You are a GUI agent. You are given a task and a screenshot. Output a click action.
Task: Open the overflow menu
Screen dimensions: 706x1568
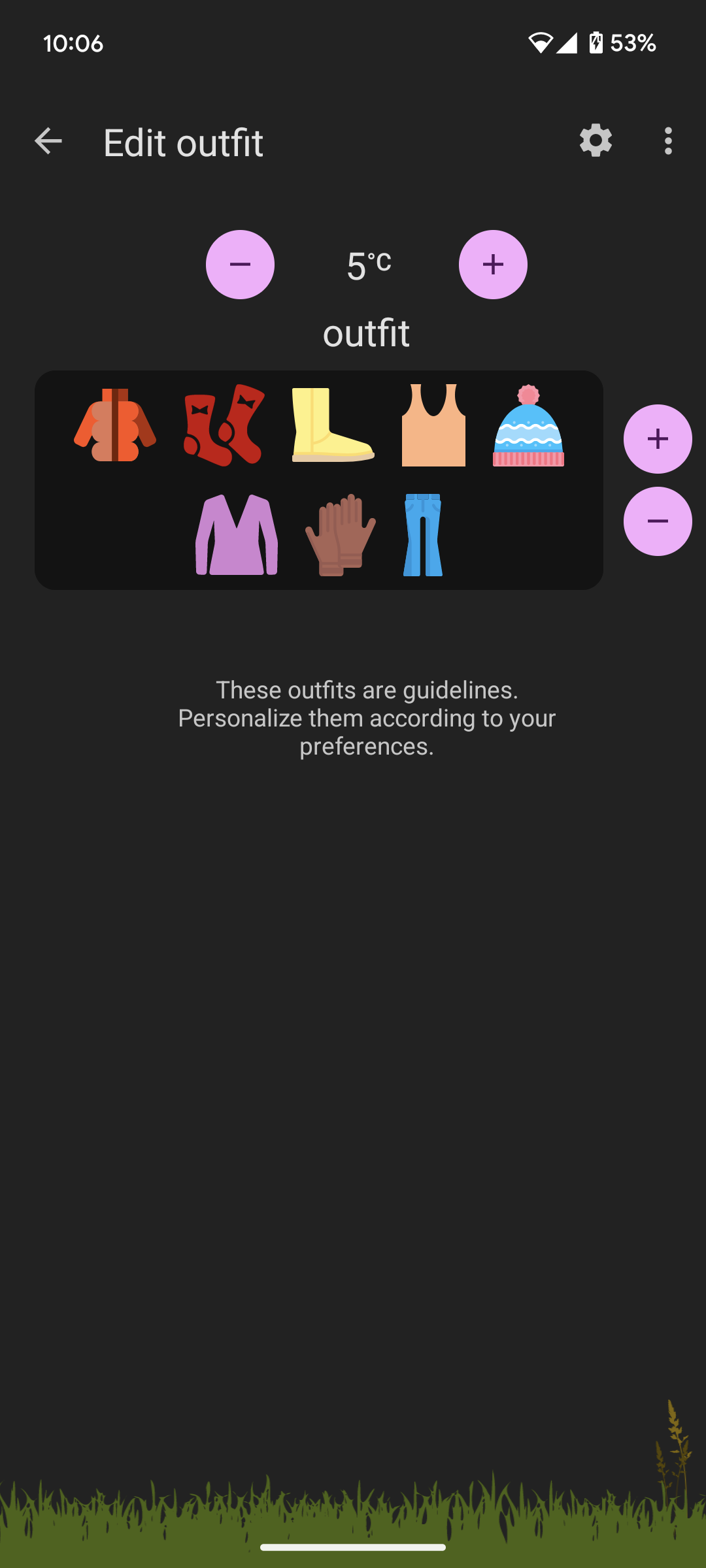coord(667,141)
